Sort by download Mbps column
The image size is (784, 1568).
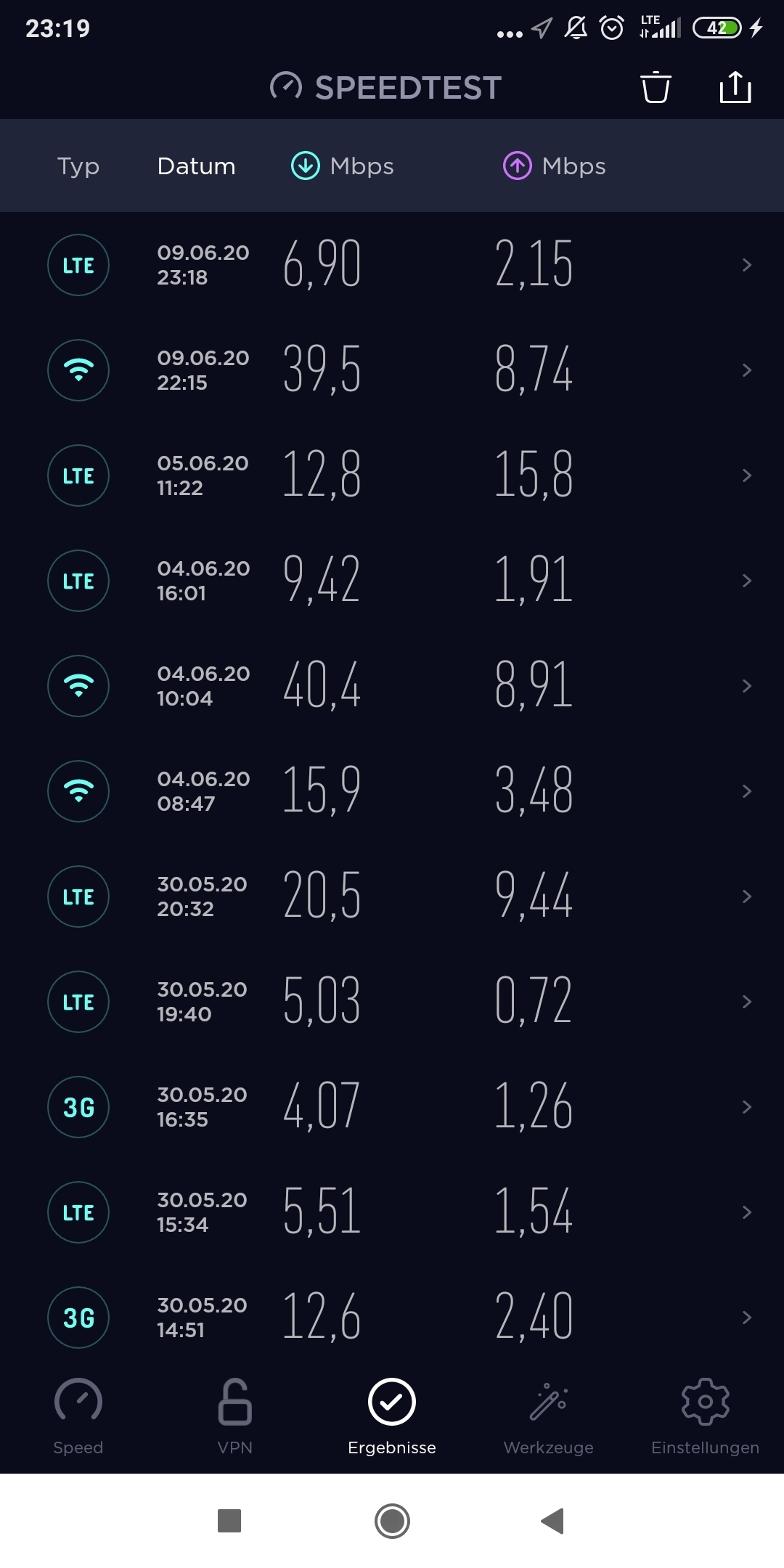(x=342, y=166)
